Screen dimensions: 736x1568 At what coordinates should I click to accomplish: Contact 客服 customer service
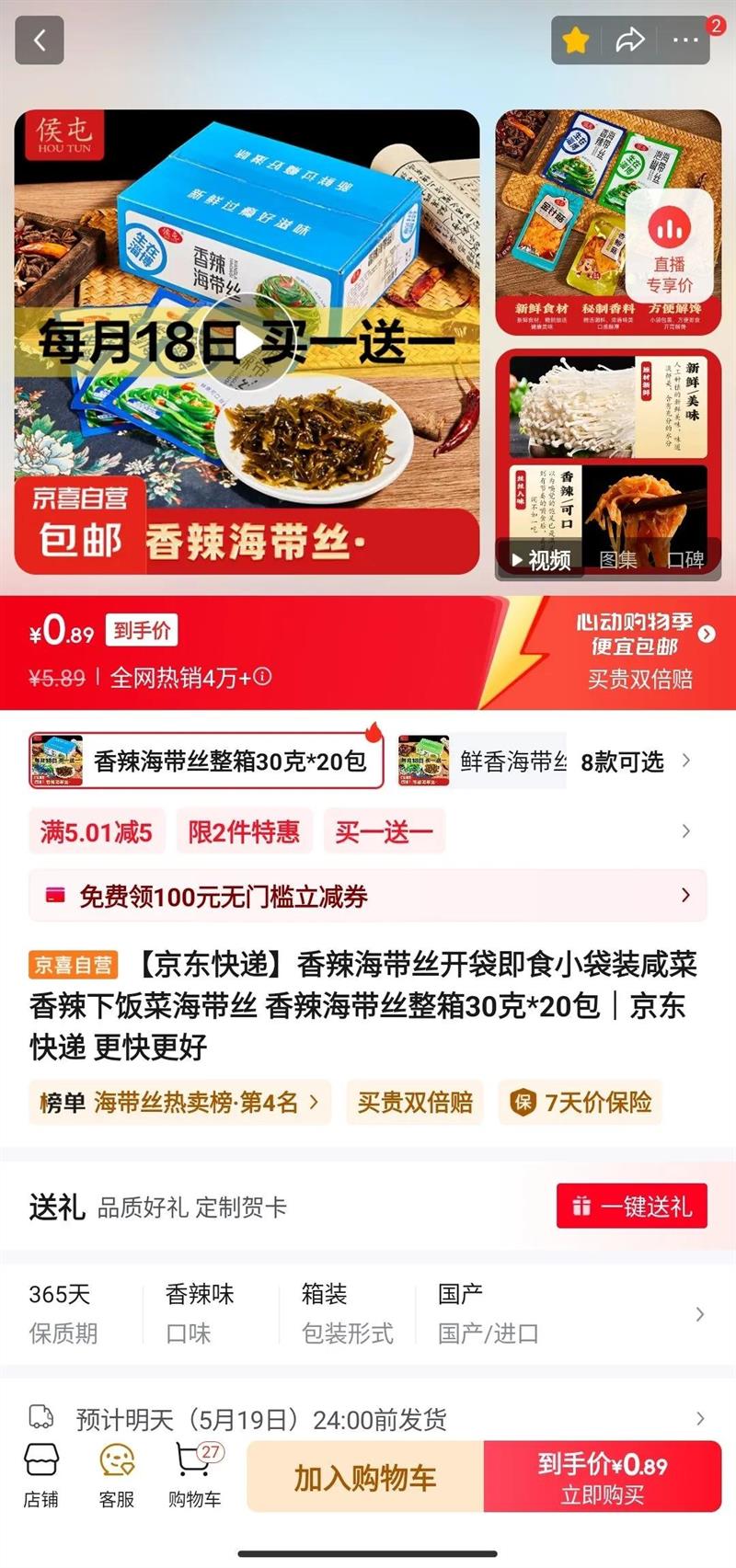point(117,1476)
